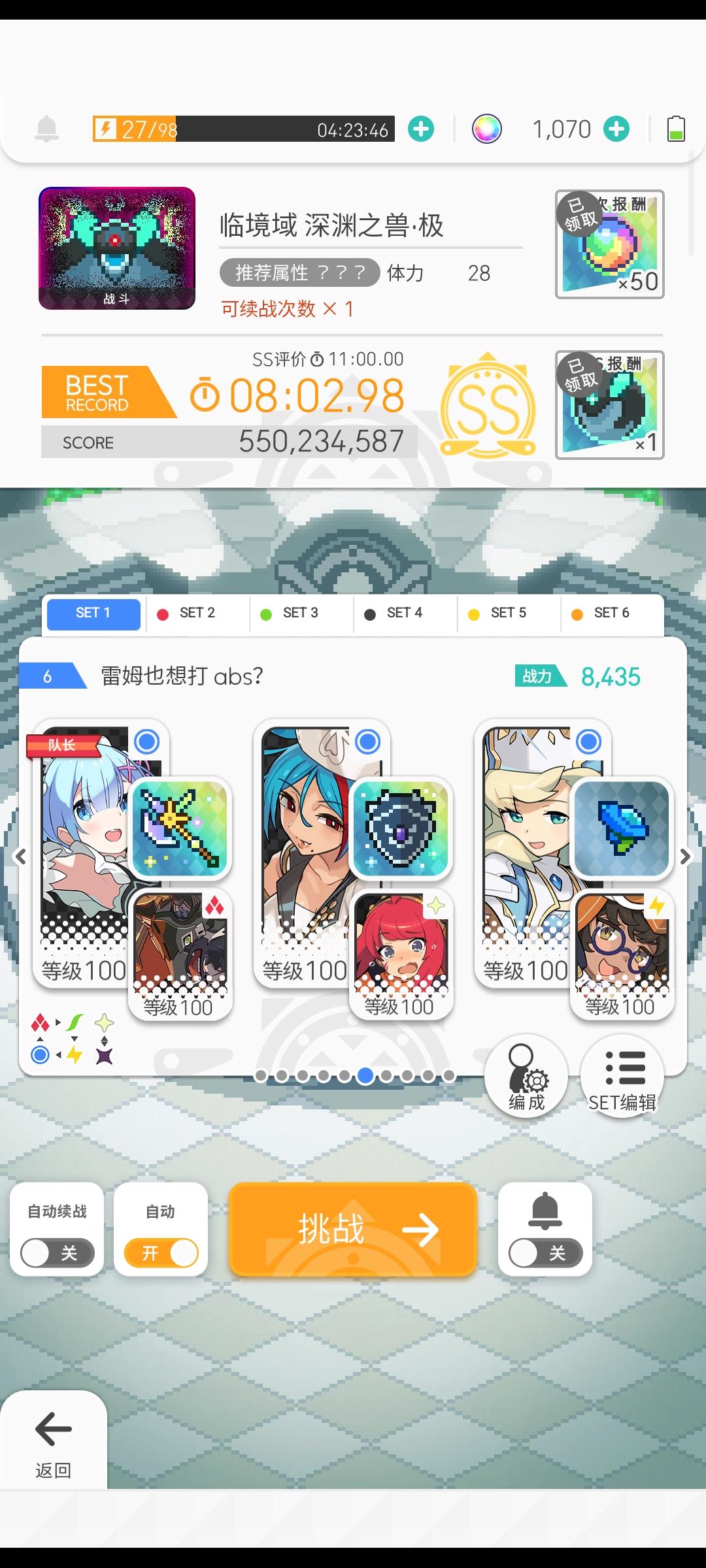This screenshot has width=706, height=1568.
Task: Tap the shield equipment icon on second character
Action: click(x=402, y=830)
